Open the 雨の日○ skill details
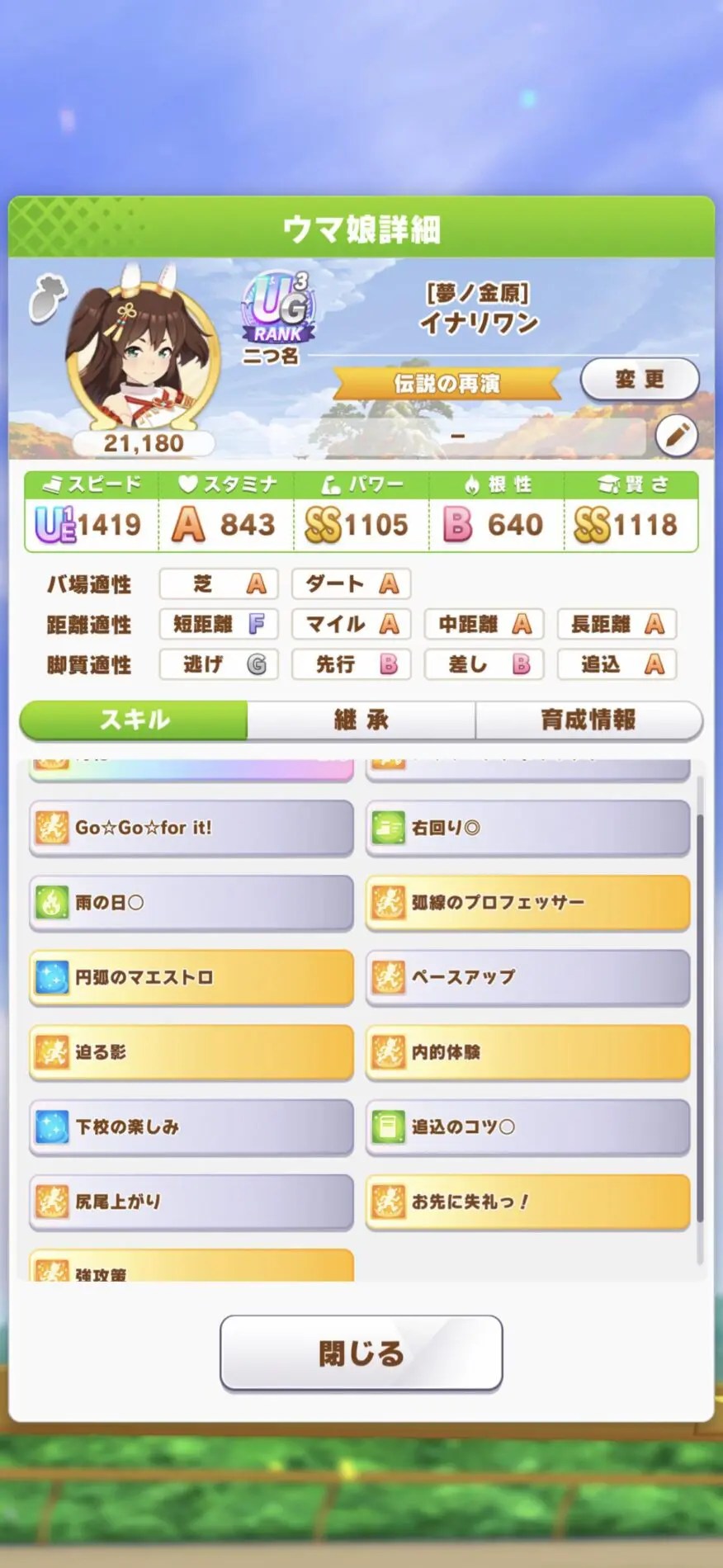Viewport: 723px width, 1568px height. pyautogui.click(x=191, y=903)
